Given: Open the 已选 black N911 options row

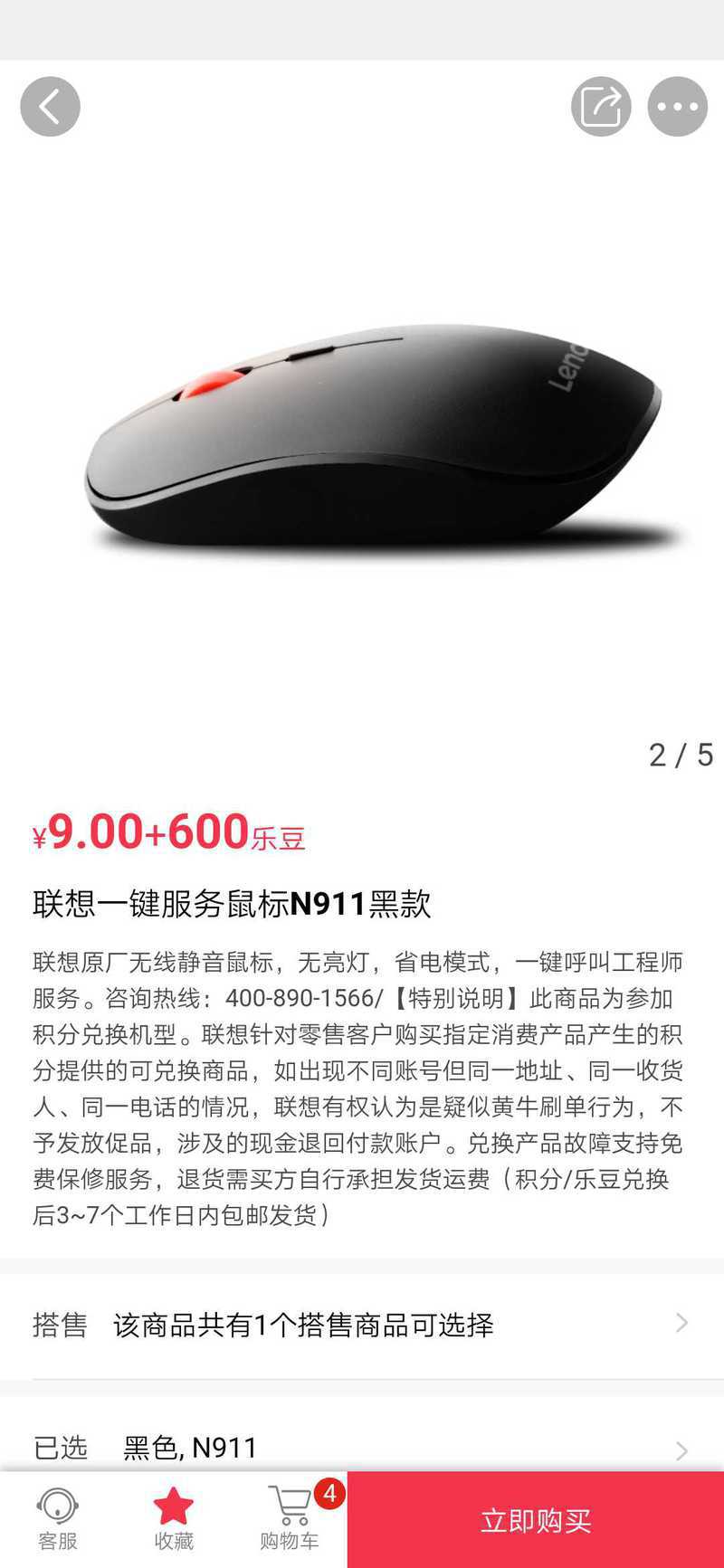Looking at the screenshot, I should 362,1446.
